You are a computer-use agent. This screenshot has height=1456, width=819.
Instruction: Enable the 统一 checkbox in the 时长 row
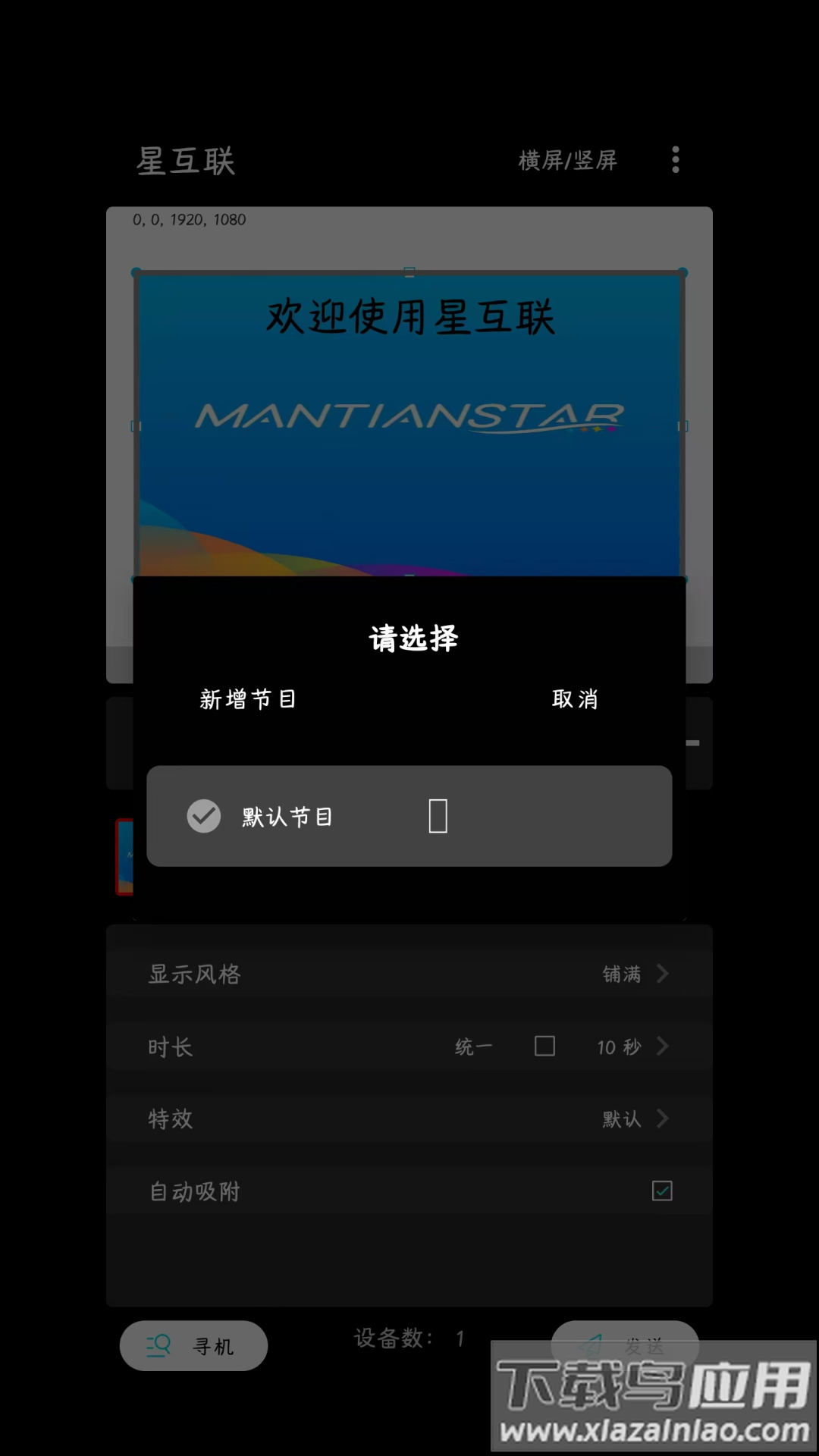coord(545,1046)
